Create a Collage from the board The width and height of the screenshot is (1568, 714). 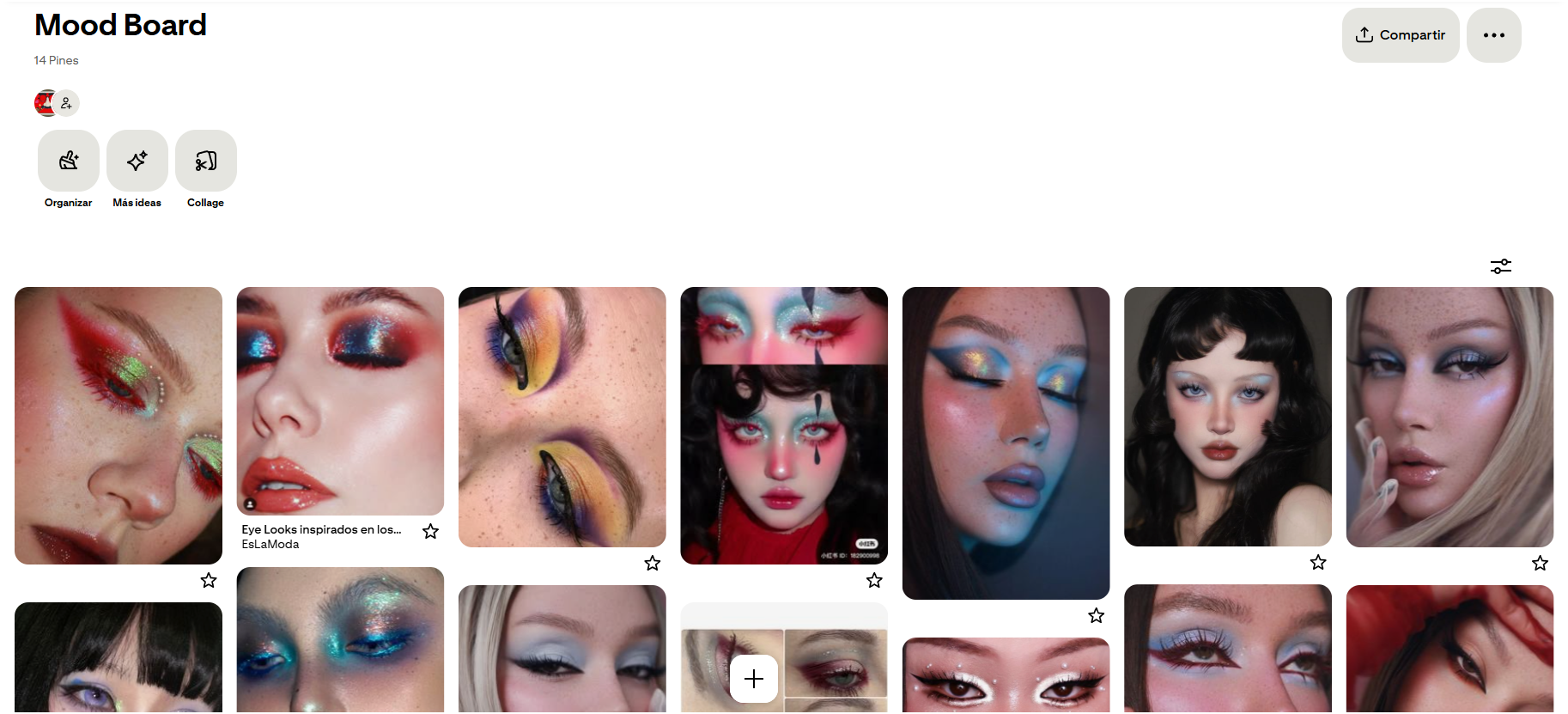coord(206,161)
